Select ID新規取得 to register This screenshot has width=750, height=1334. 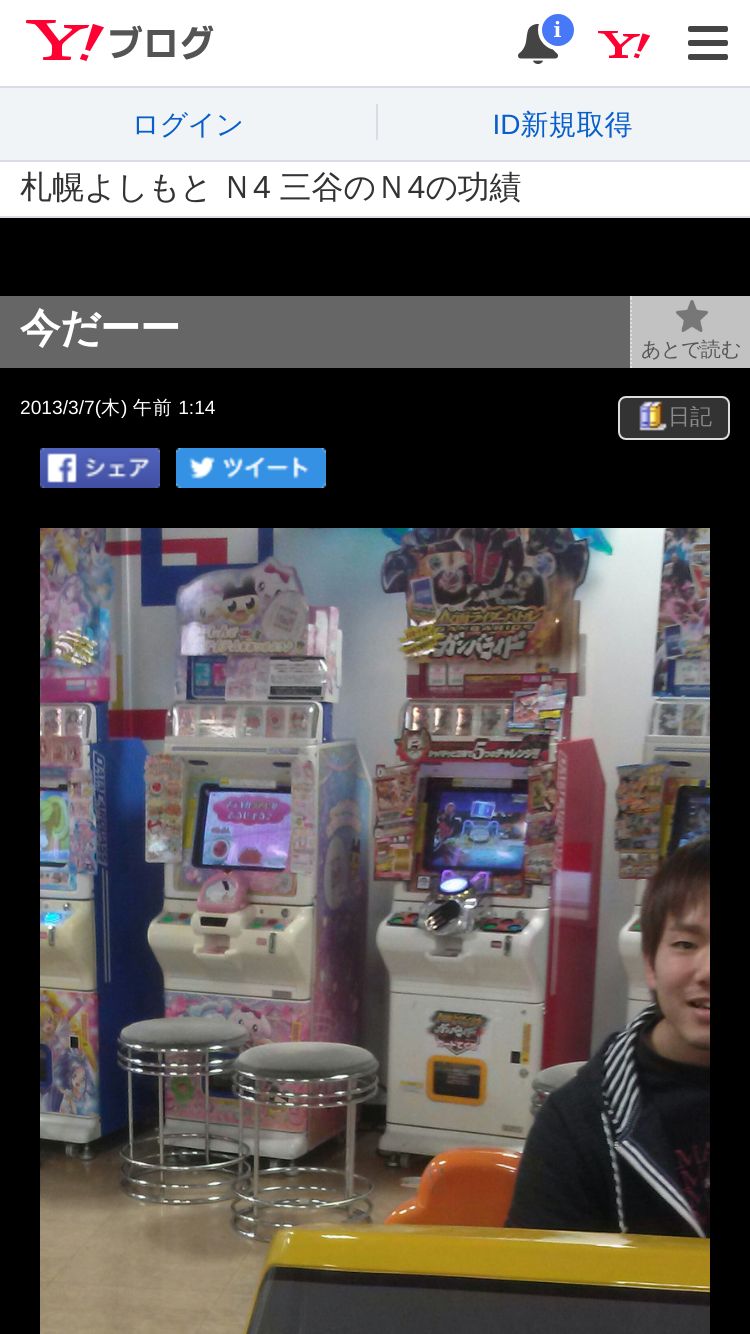(563, 124)
